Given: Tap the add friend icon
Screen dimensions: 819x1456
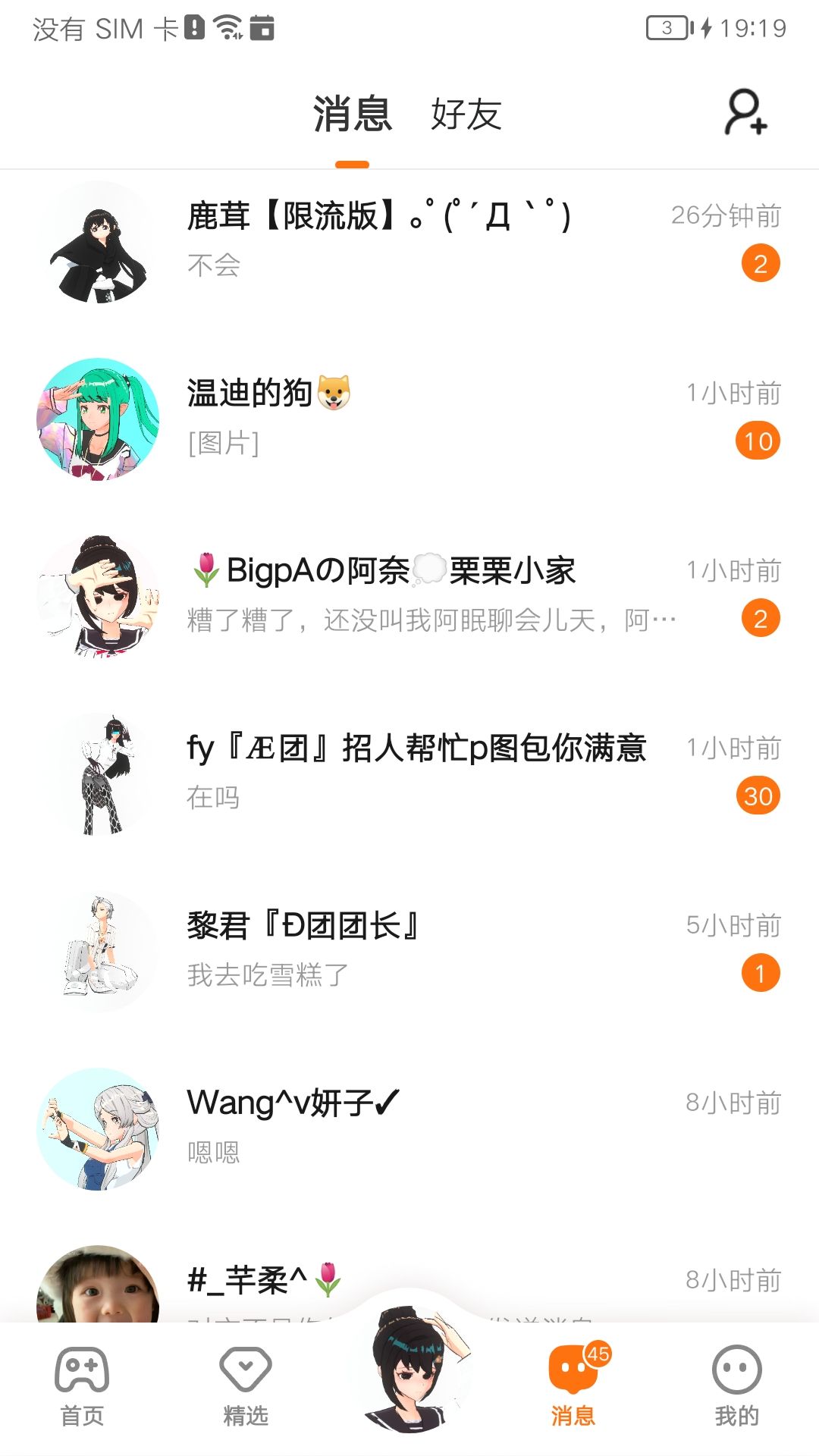Looking at the screenshot, I should click(x=745, y=113).
